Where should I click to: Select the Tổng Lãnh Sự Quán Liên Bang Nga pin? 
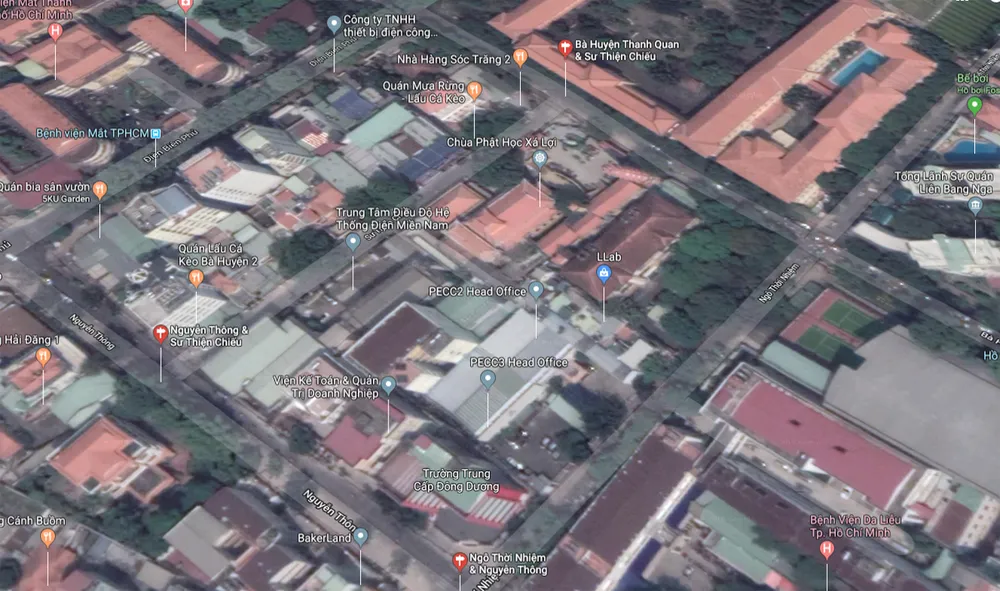point(975,206)
